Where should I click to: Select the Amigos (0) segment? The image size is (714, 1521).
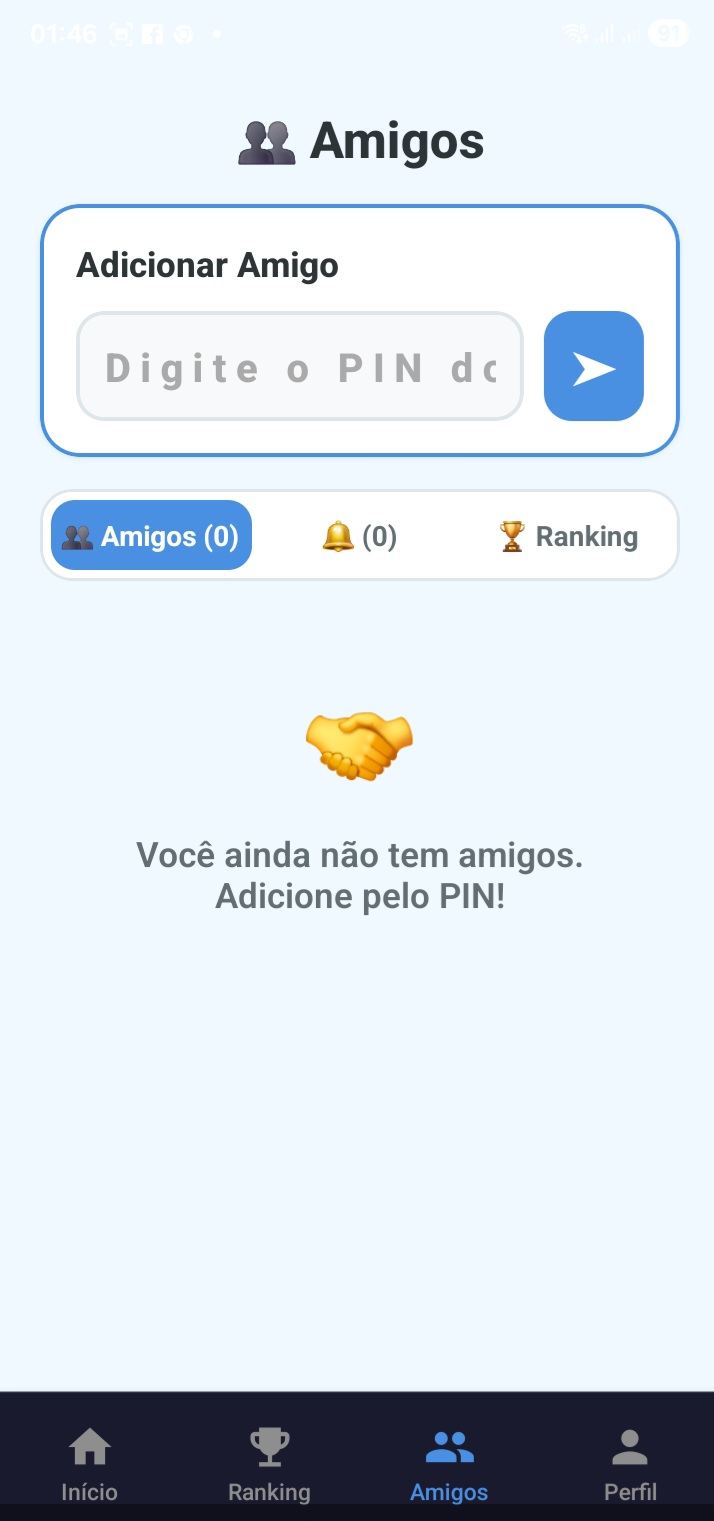tap(151, 536)
